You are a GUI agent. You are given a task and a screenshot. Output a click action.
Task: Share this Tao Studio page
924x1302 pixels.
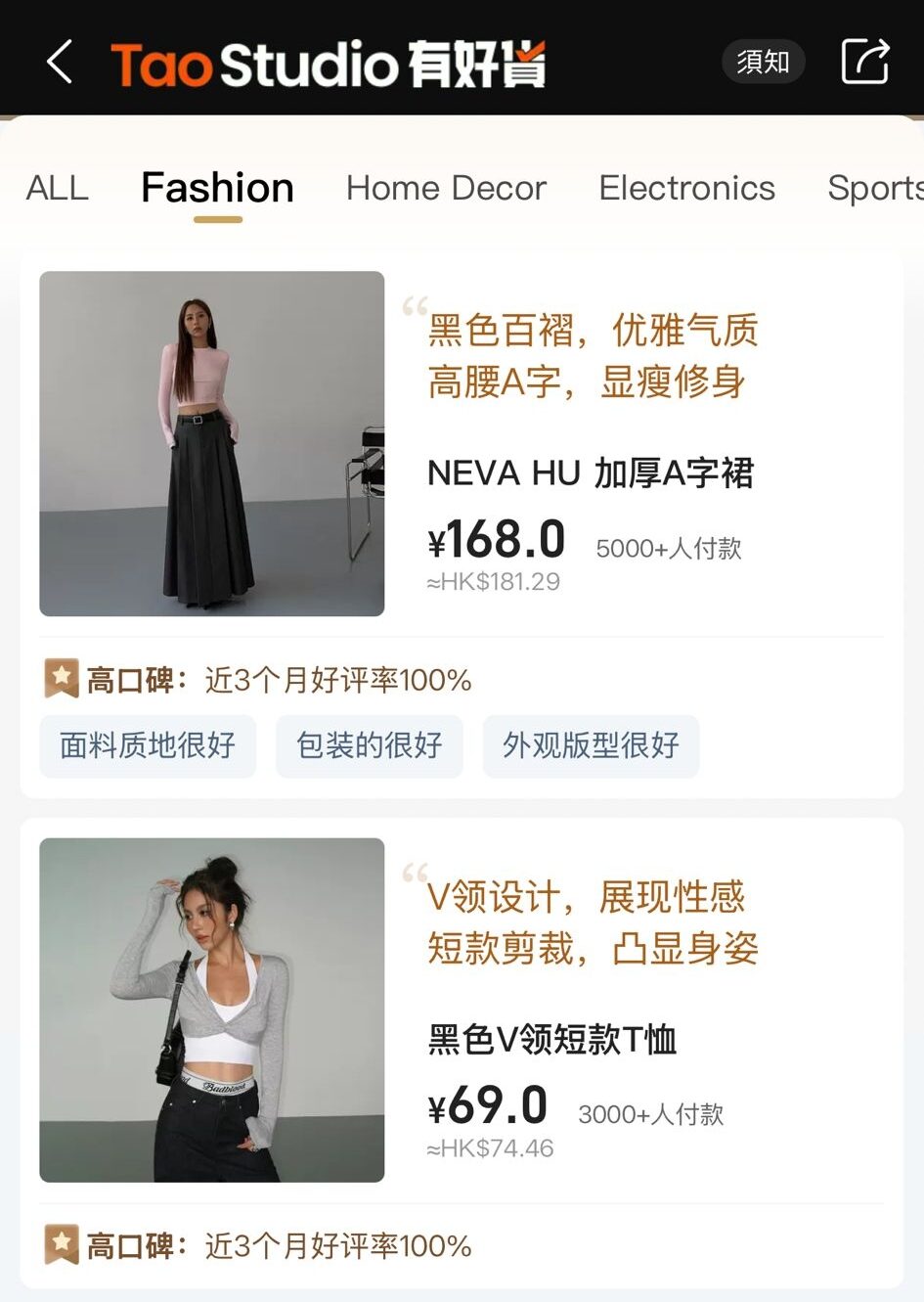(865, 63)
